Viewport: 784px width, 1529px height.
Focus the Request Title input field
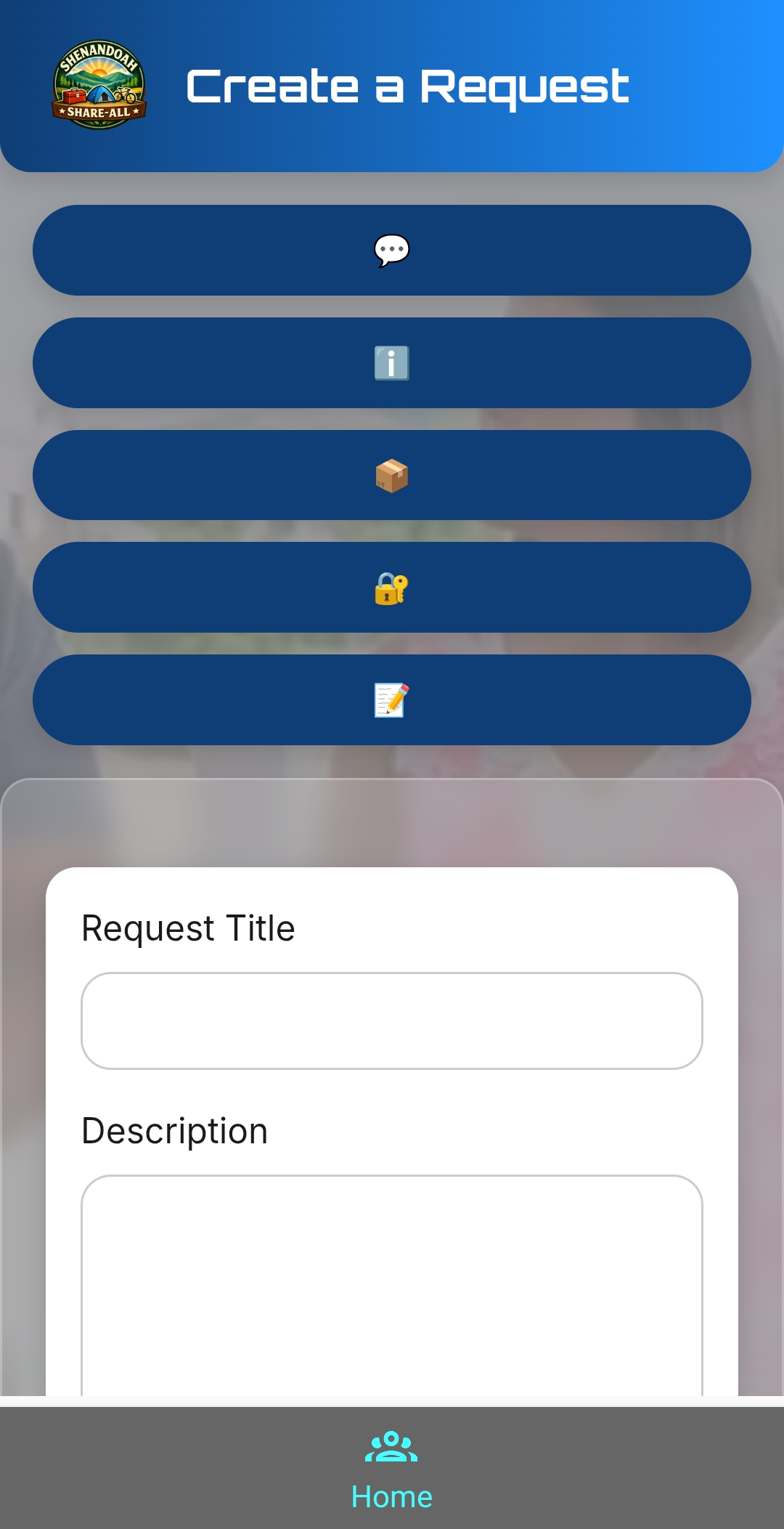(391, 1021)
